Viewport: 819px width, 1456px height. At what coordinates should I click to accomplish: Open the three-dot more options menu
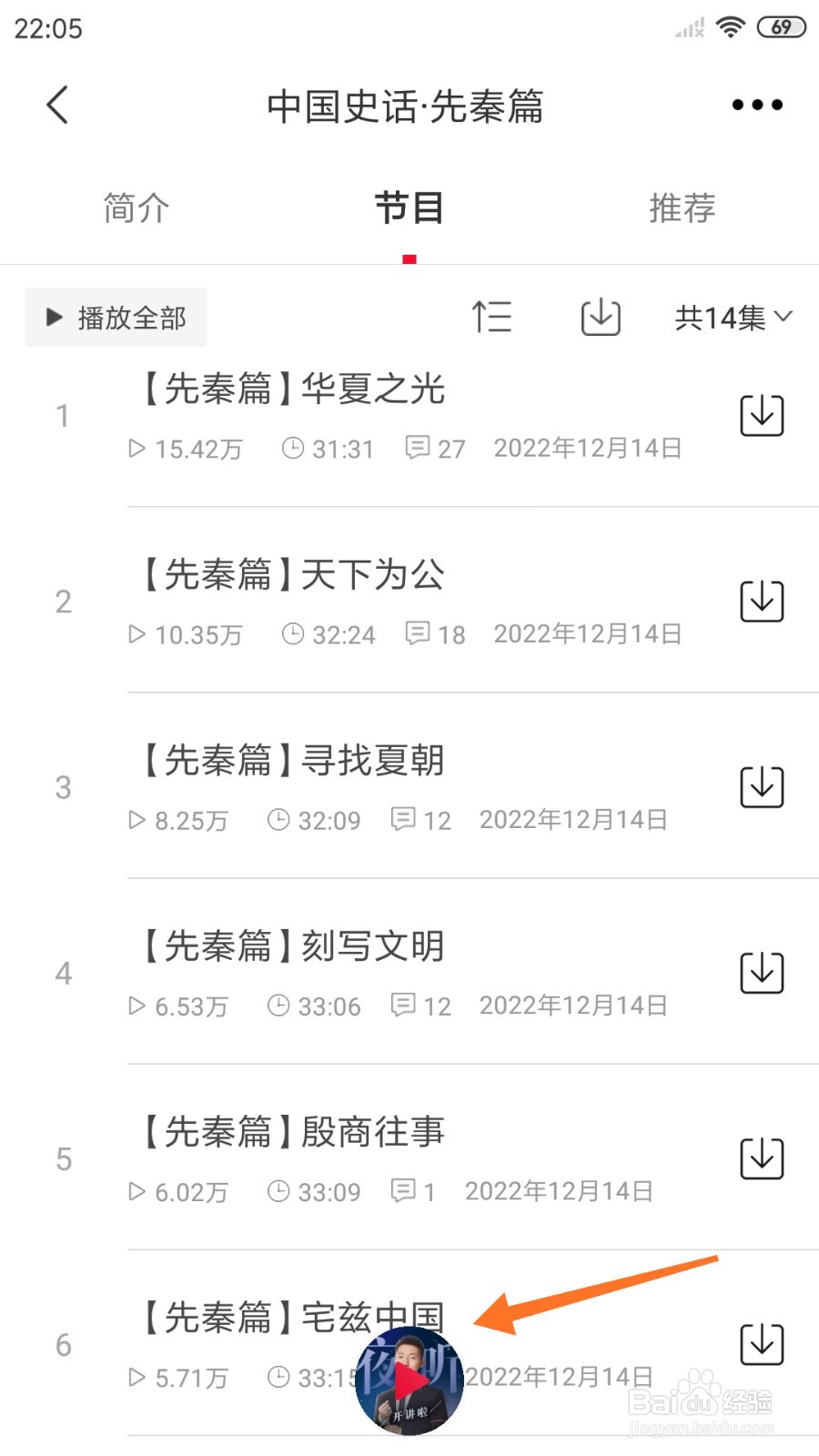coord(756,104)
